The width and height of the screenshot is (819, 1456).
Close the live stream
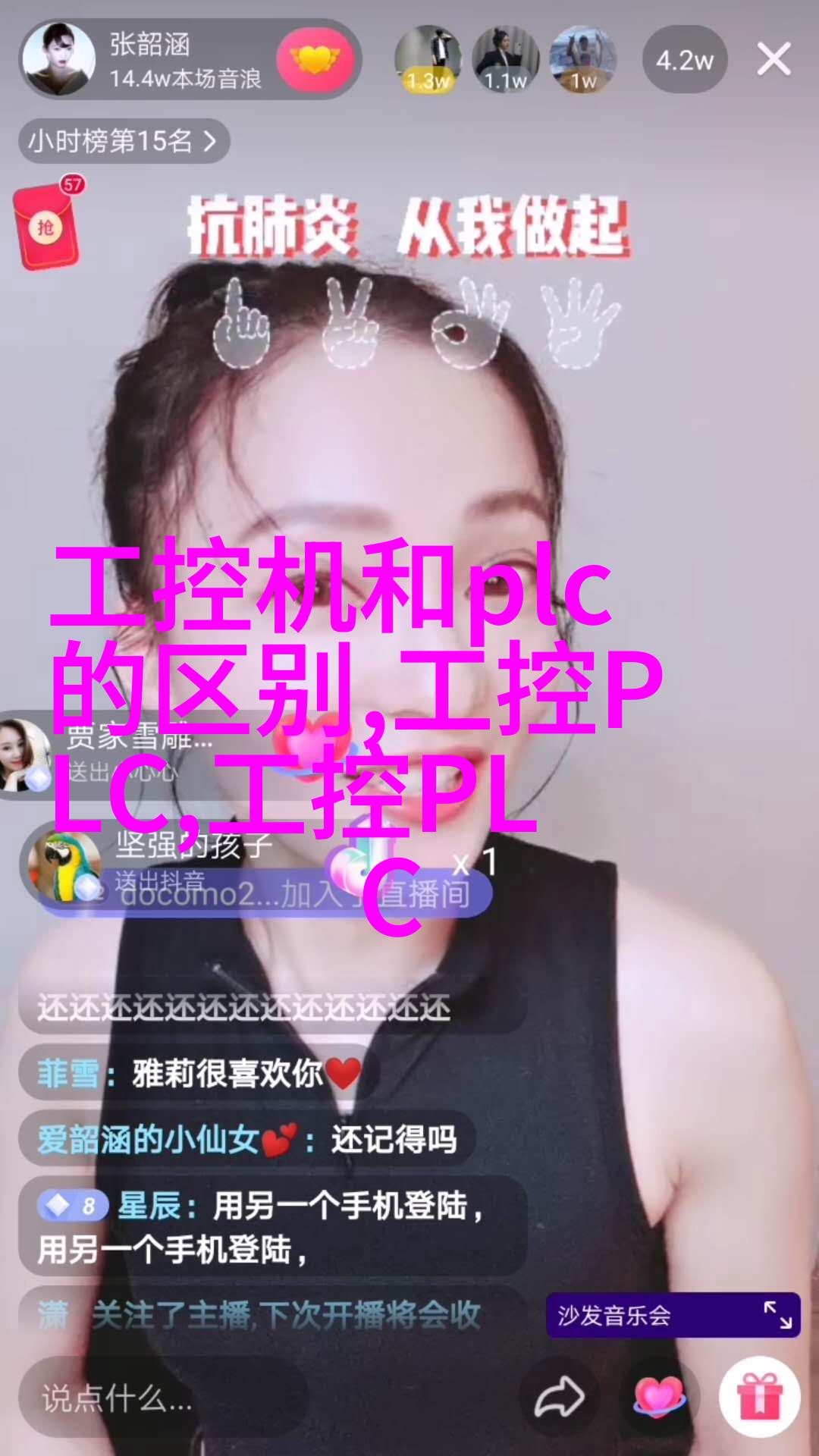(x=773, y=59)
